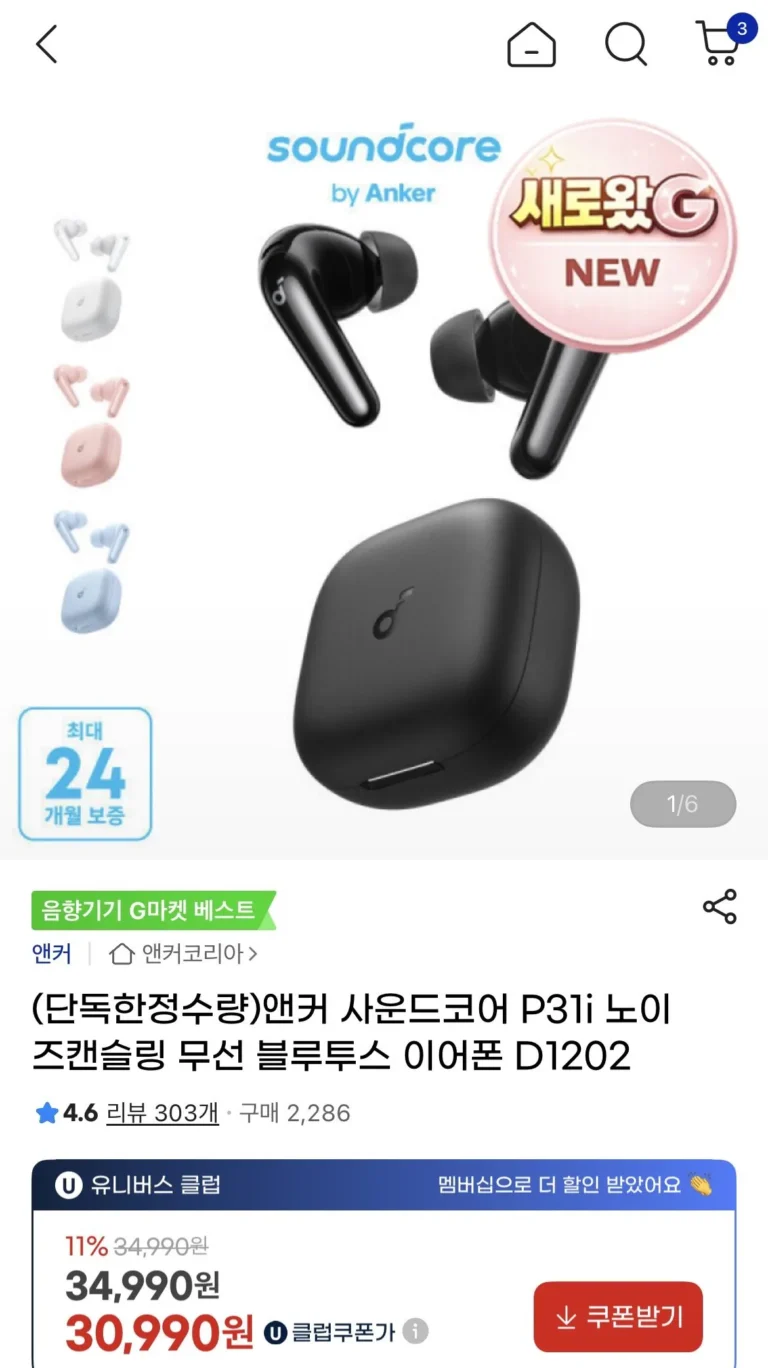Image resolution: width=768 pixels, height=1368 pixels.
Task: Visit the 앤커코리아 seller shop
Action: coord(184,954)
